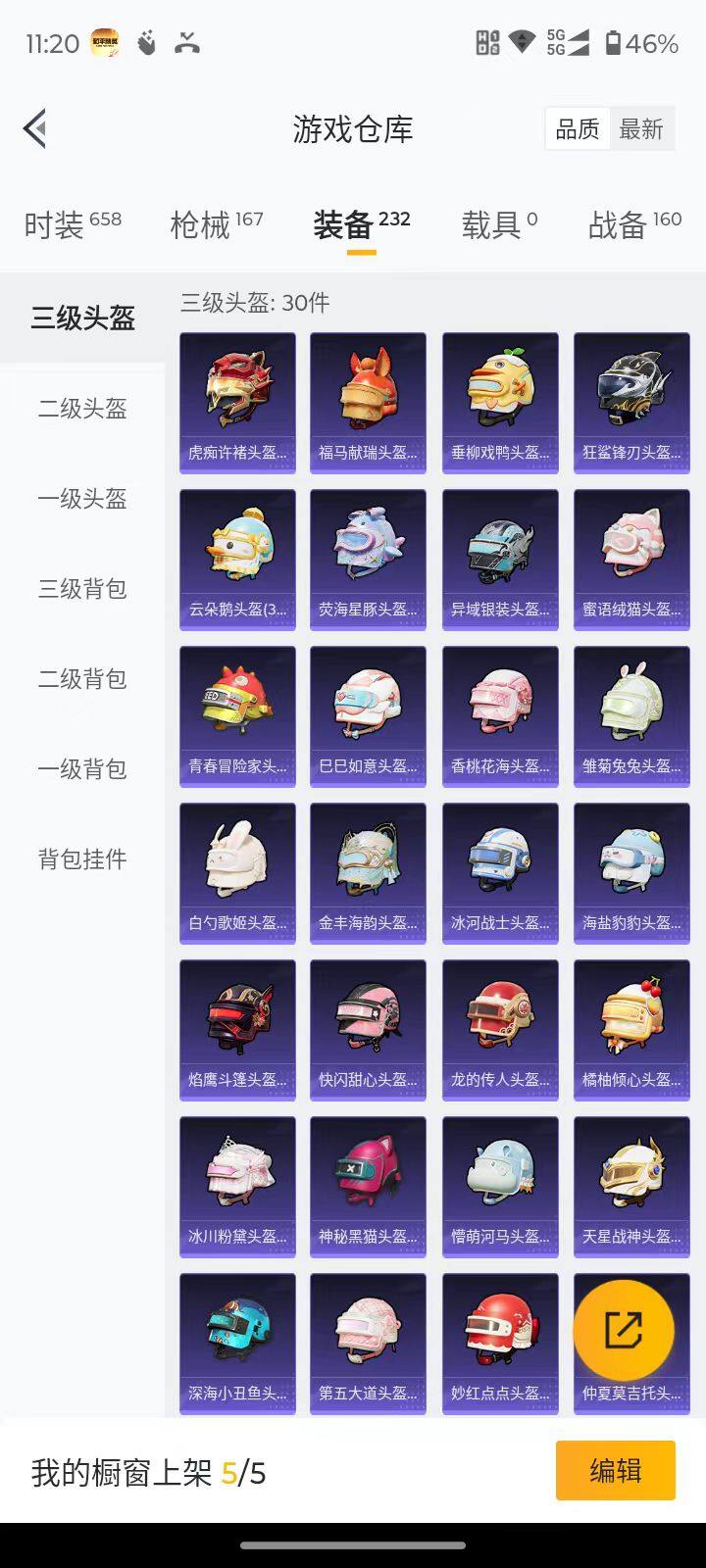Select the 最新 sort option
Image resolution: width=706 pixels, height=1568 pixels.
click(643, 128)
